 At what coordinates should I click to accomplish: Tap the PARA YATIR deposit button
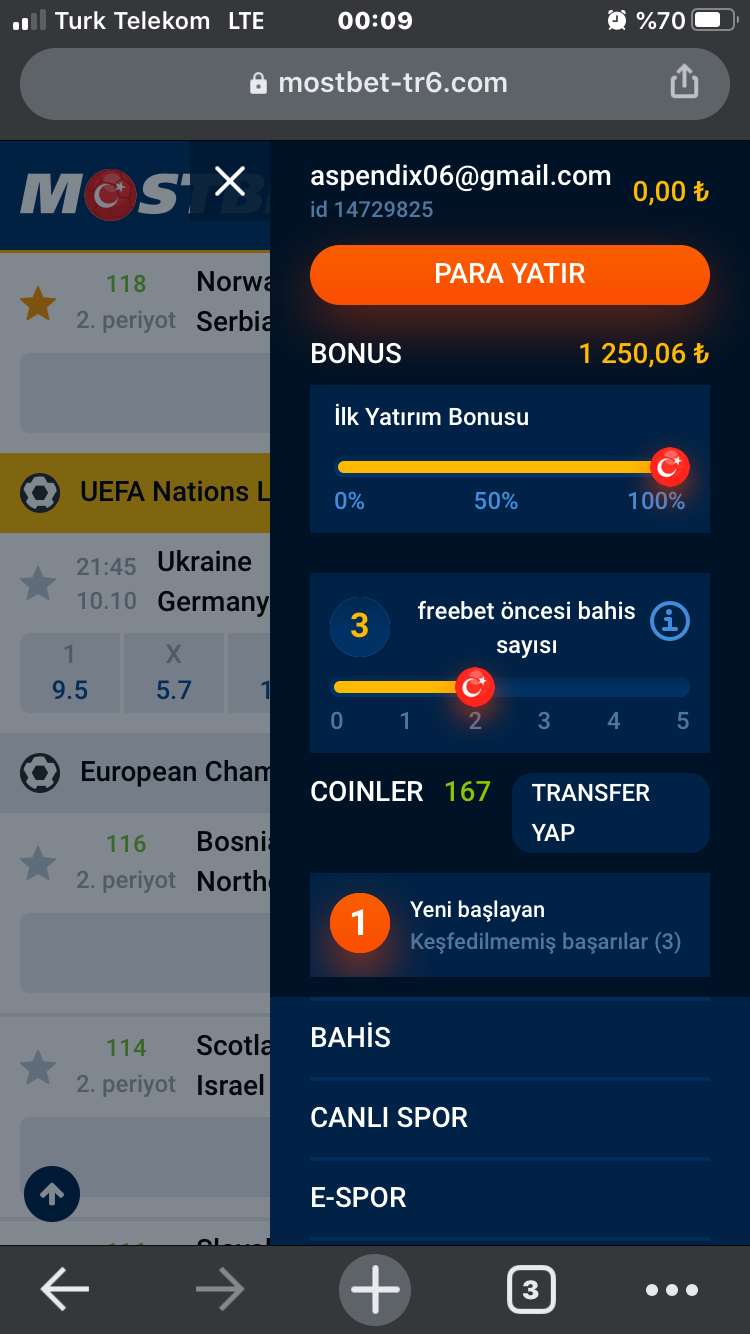click(510, 274)
